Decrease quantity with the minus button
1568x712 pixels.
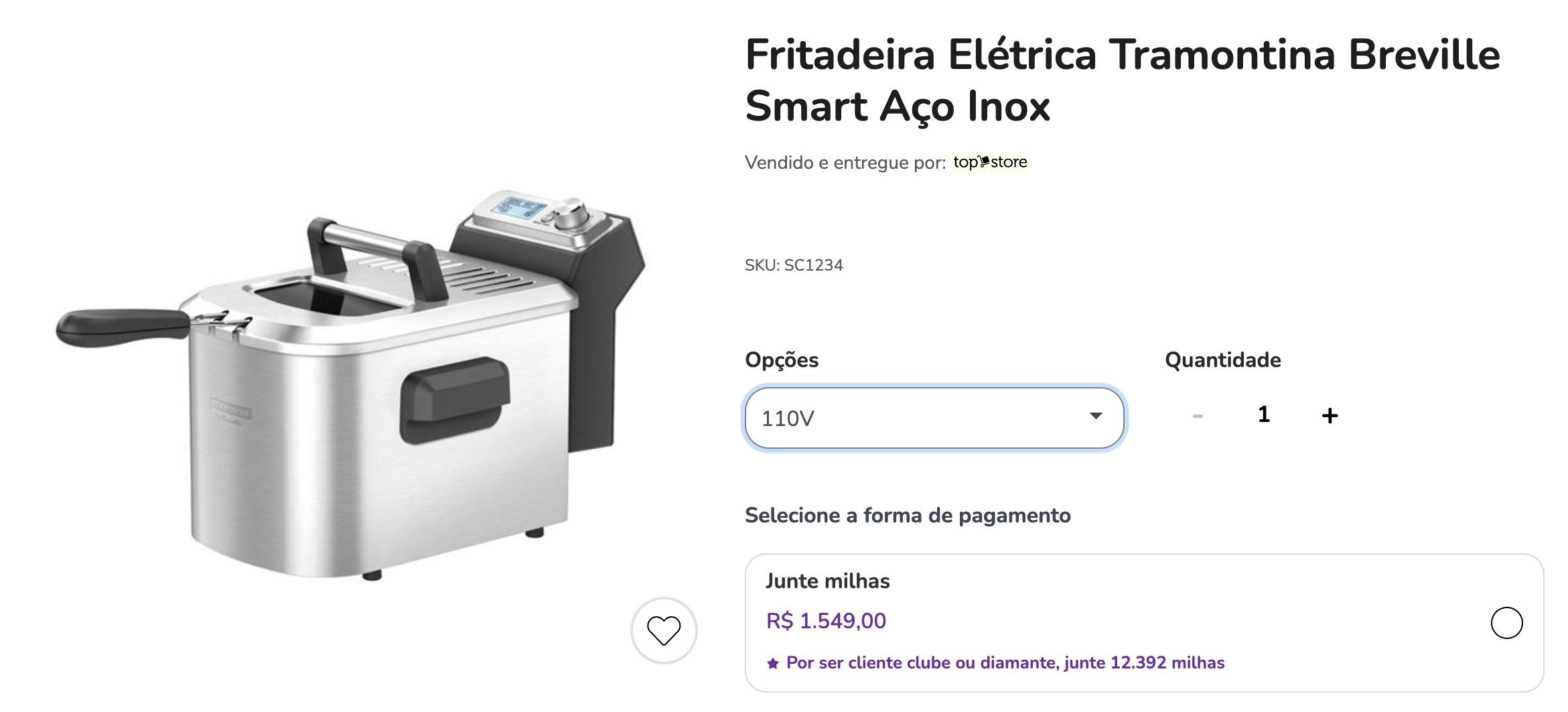pos(1198,416)
